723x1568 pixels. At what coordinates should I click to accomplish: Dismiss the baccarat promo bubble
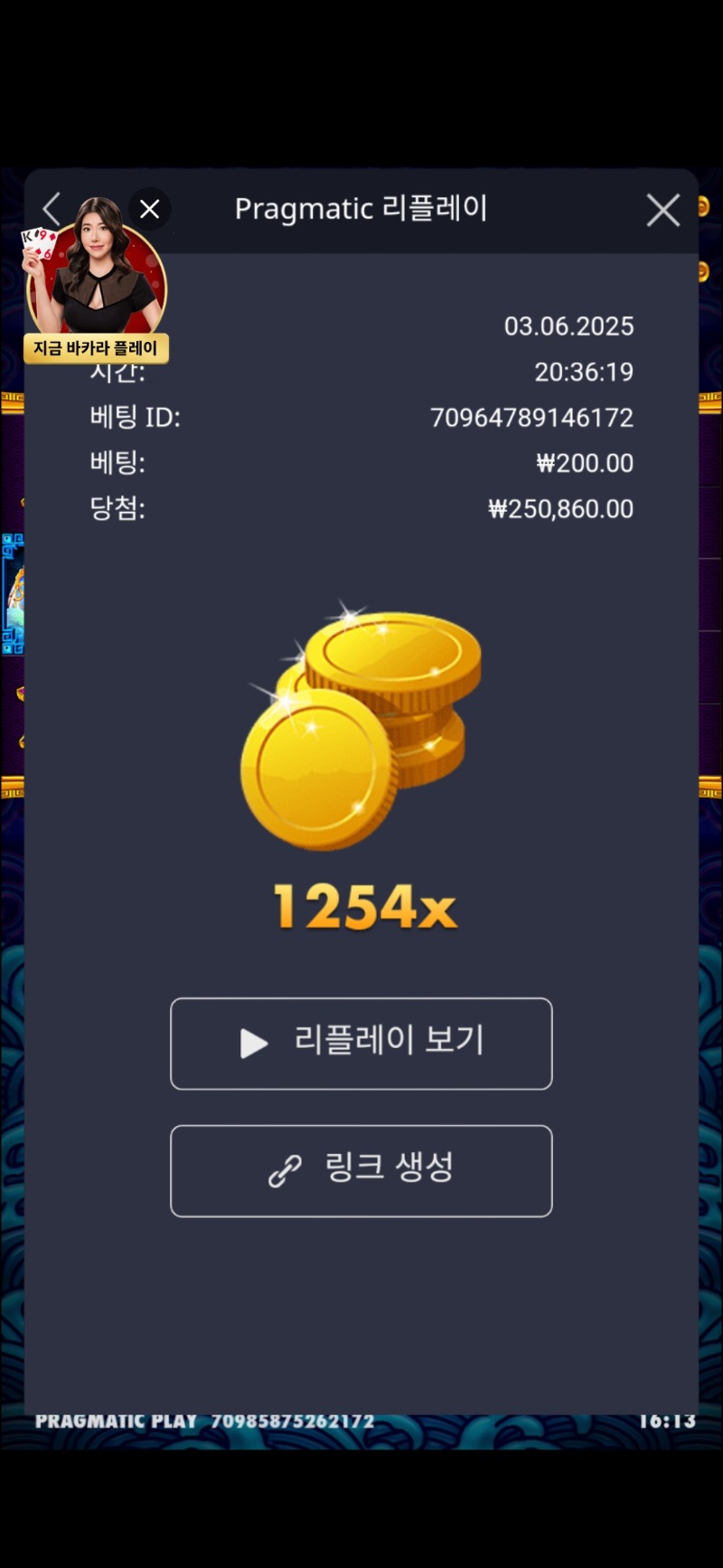coord(150,209)
